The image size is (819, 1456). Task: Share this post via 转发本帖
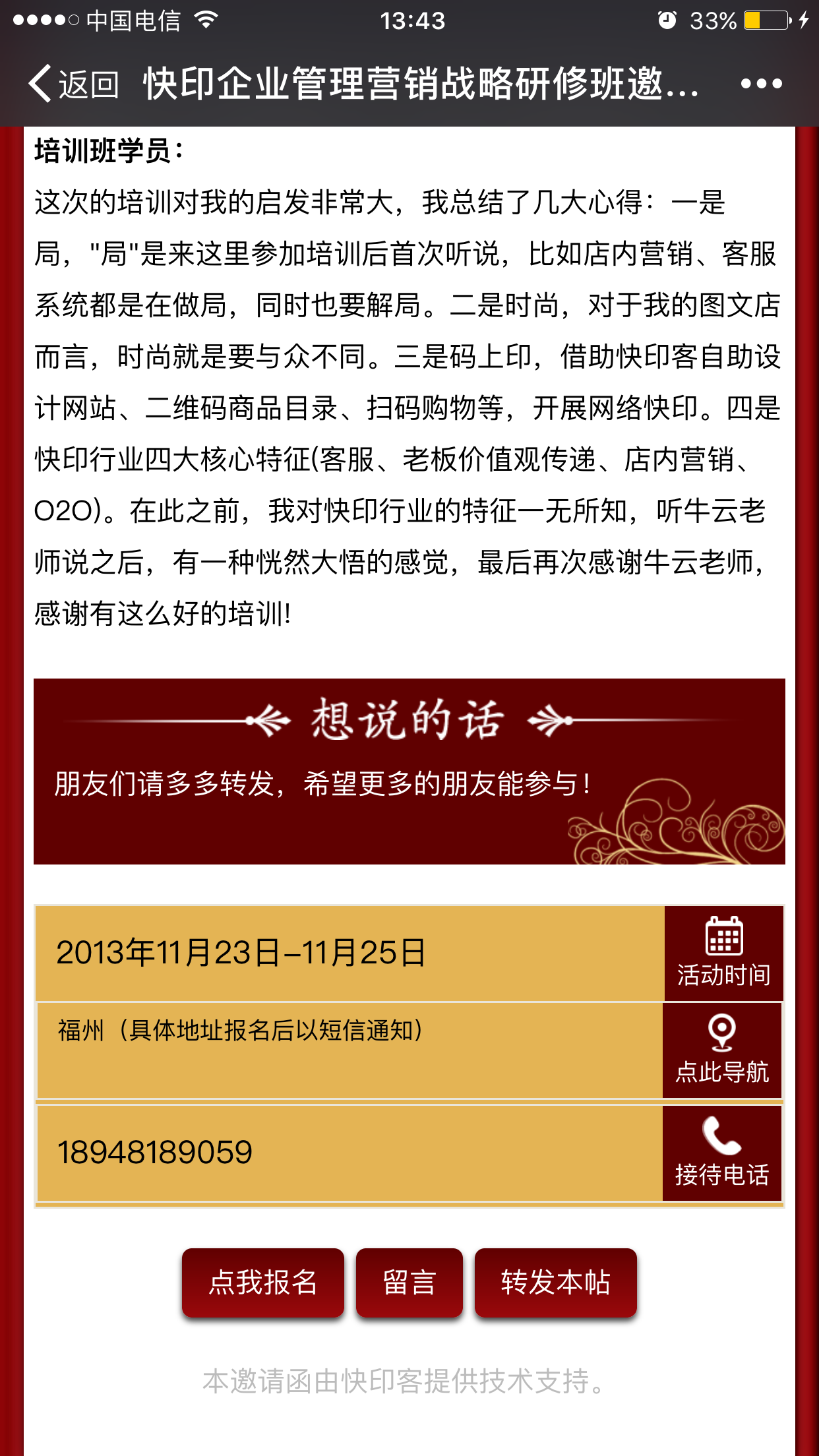[x=555, y=1283]
